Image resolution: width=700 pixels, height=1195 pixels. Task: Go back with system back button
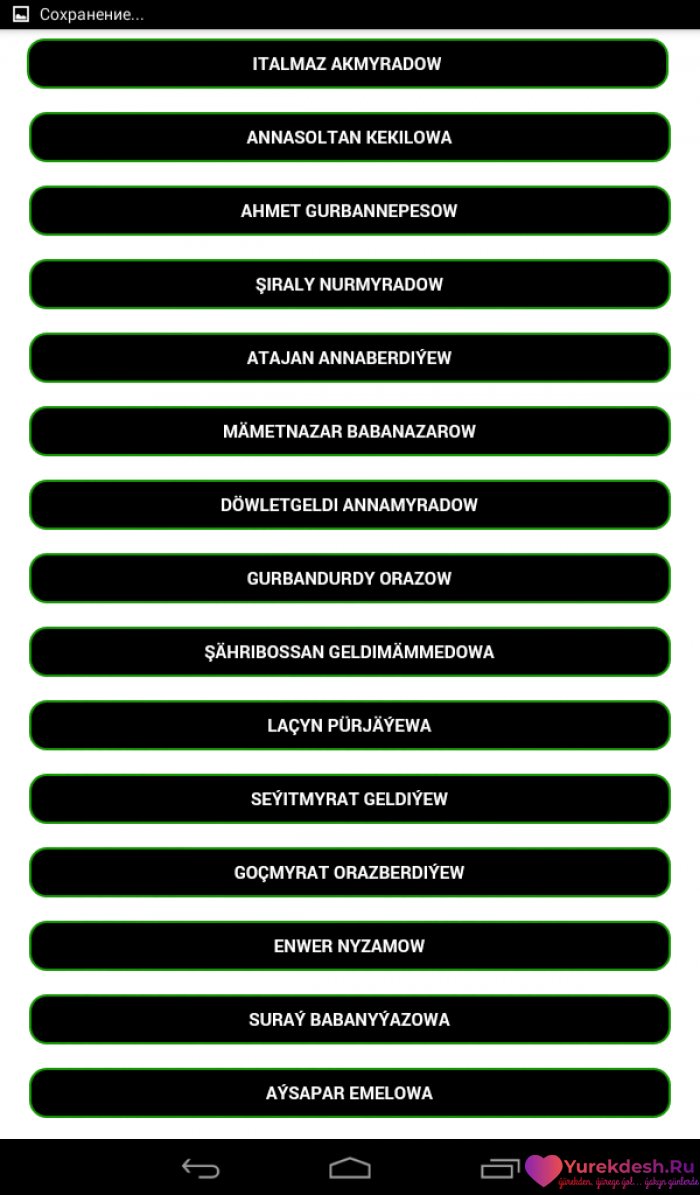pyautogui.click(x=201, y=1168)
